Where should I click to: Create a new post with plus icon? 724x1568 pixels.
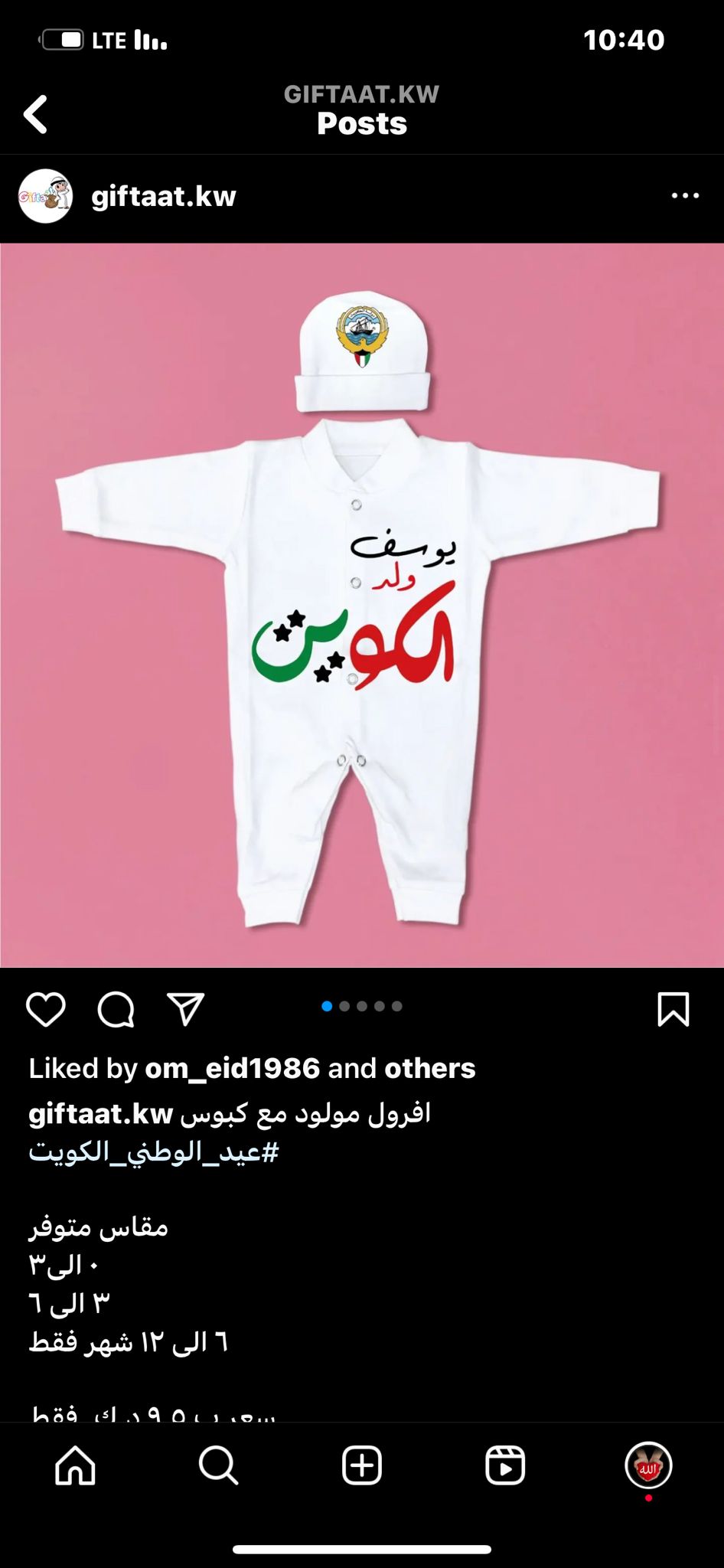click(x=362, y=1465)
